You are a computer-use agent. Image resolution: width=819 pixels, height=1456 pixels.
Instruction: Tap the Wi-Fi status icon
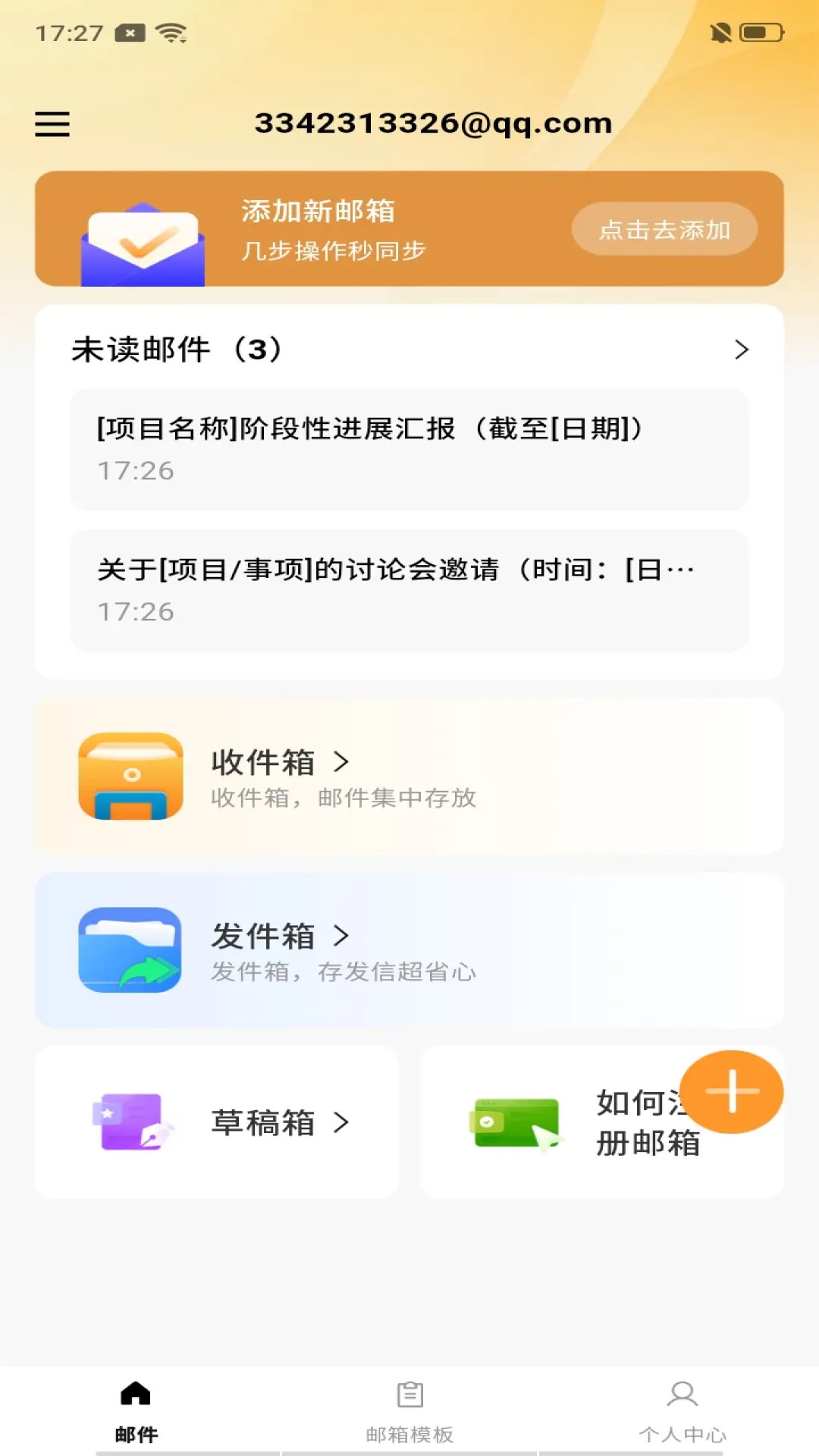point(171,32)
